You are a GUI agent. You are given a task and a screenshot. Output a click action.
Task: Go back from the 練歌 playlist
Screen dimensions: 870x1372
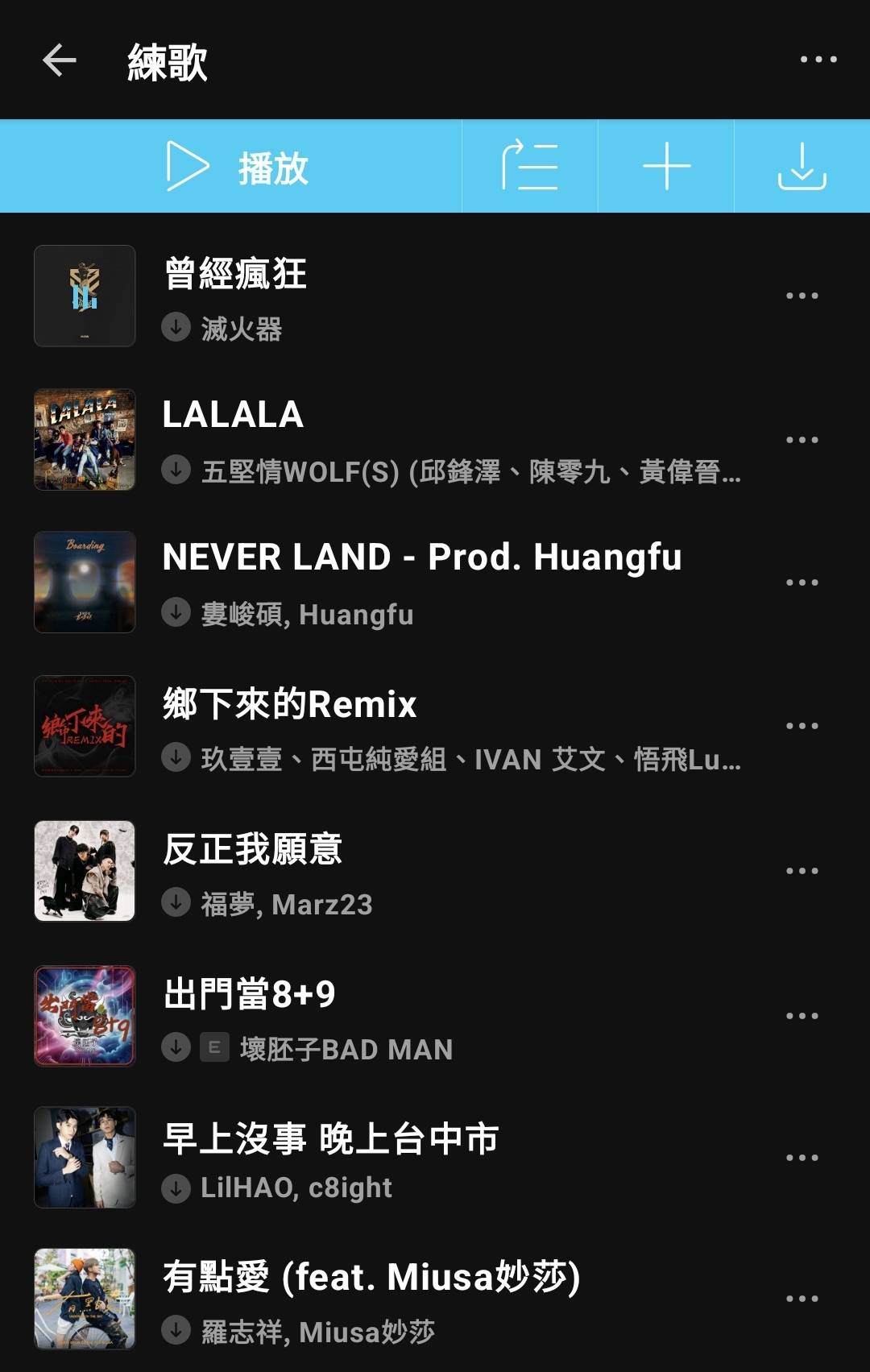click(60, 60)
